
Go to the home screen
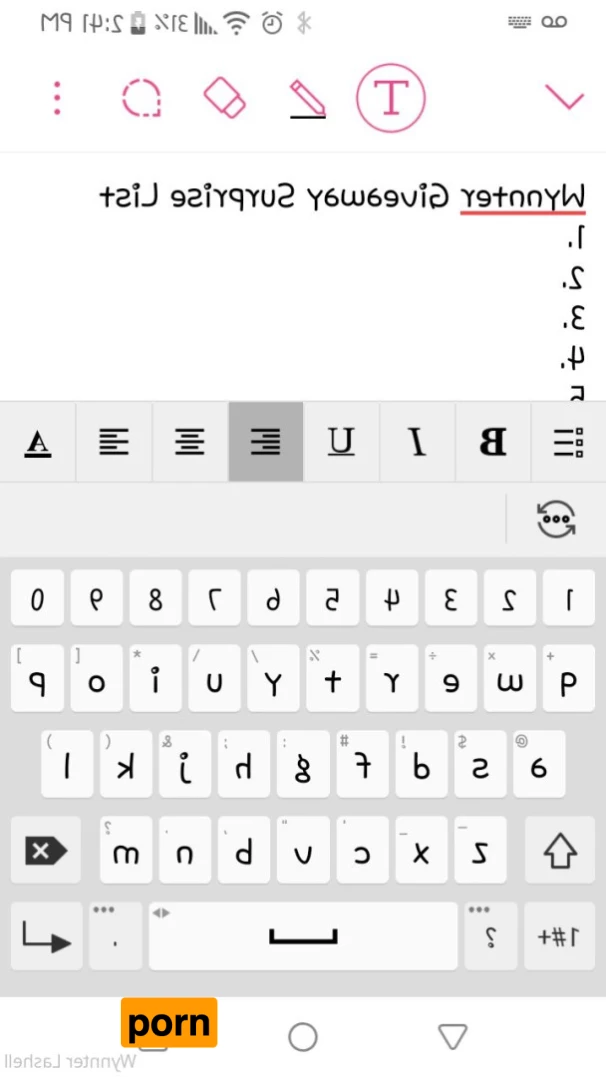pos(303,1037)
